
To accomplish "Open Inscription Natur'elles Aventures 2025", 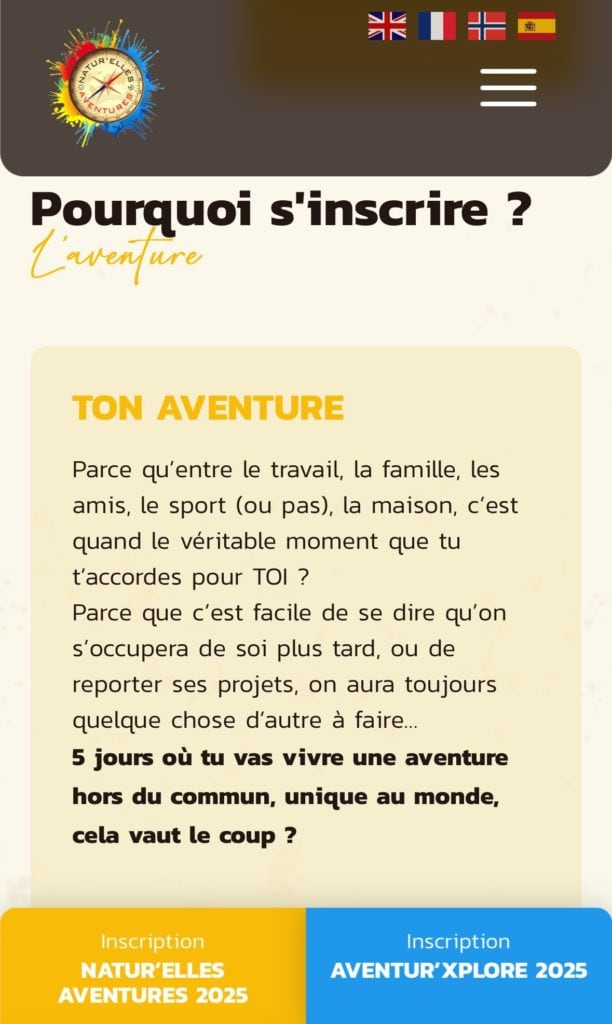I will pos(153,967).
